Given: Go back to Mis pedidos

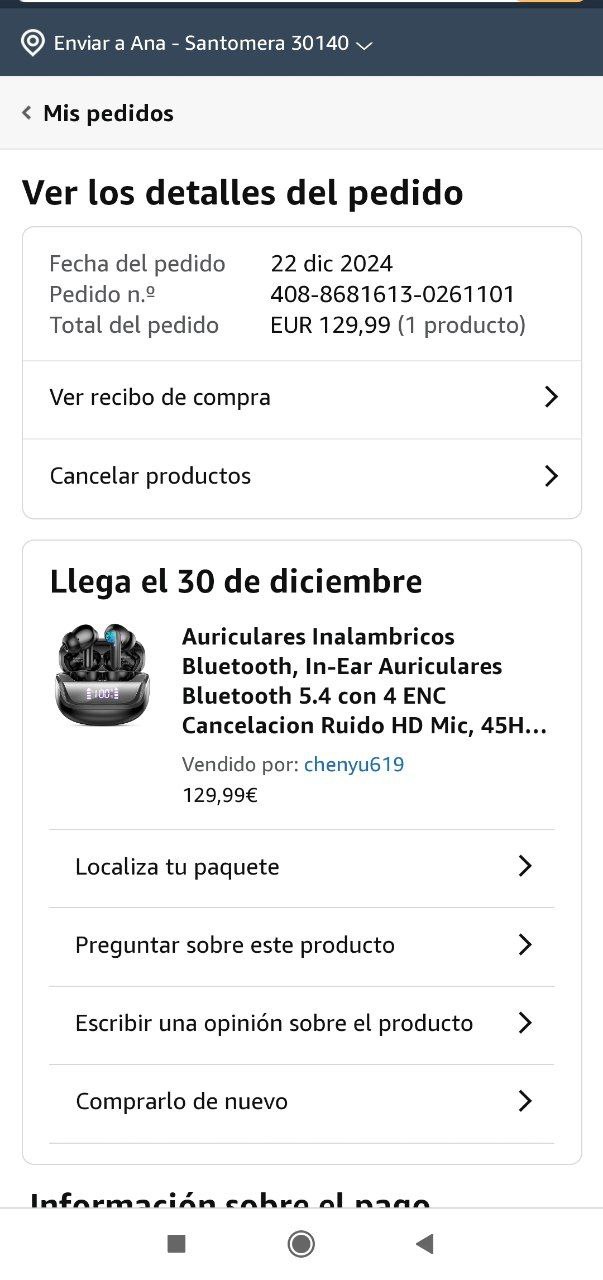Looking at the screenshot, I should (x=98, y=113).
